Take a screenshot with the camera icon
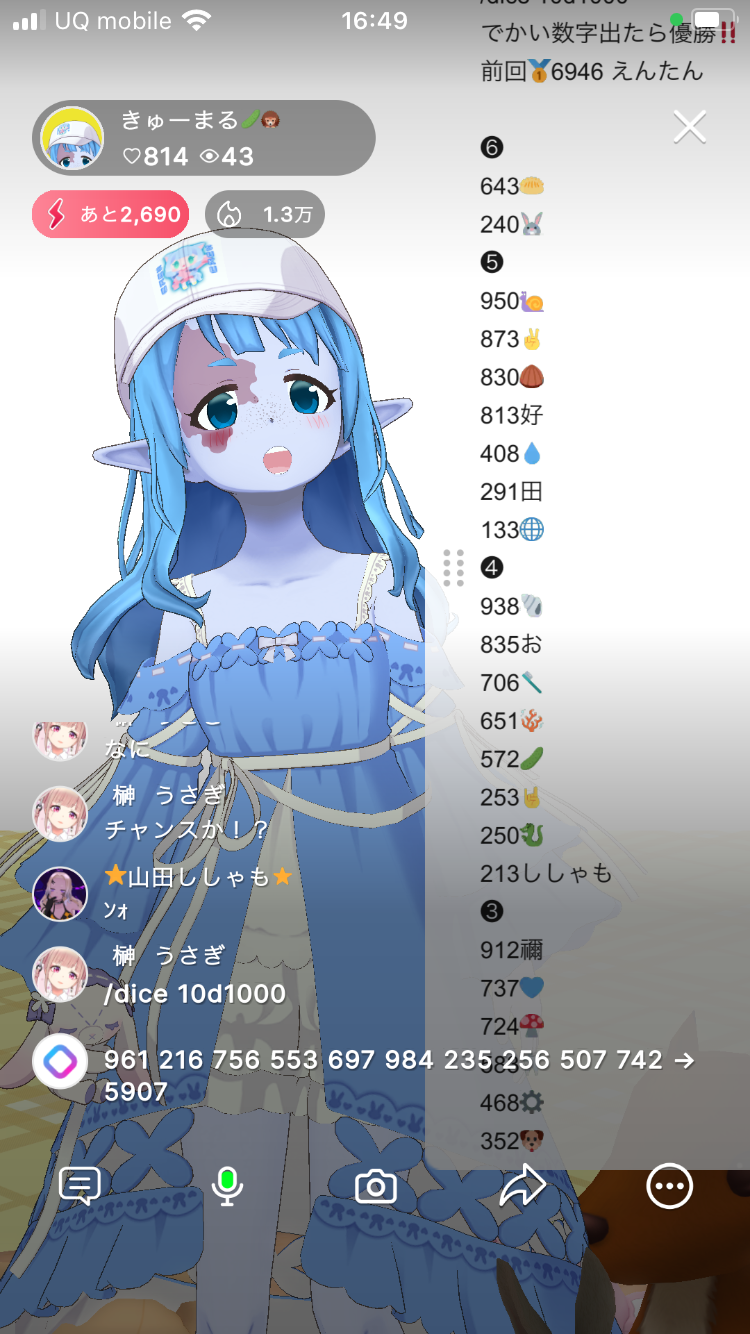This screenshot has height=1334, width=750. click(376, 1187)
